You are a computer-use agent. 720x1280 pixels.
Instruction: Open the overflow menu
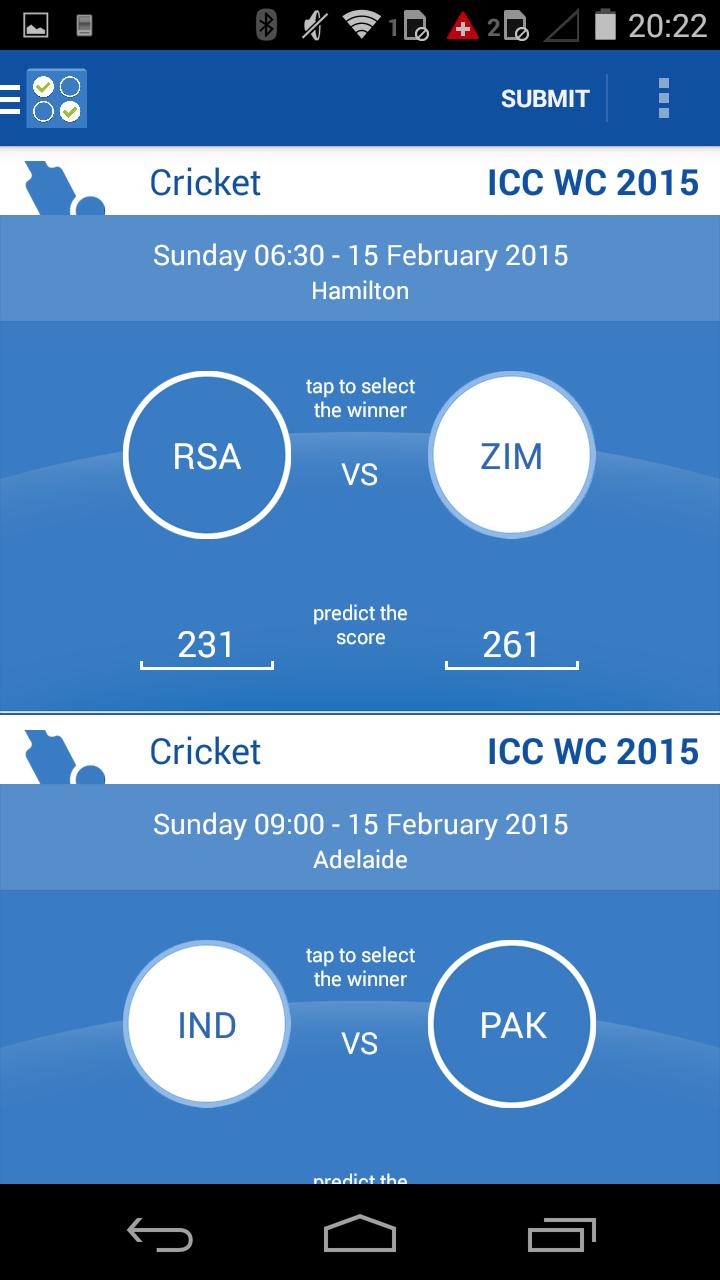point(663,99)
